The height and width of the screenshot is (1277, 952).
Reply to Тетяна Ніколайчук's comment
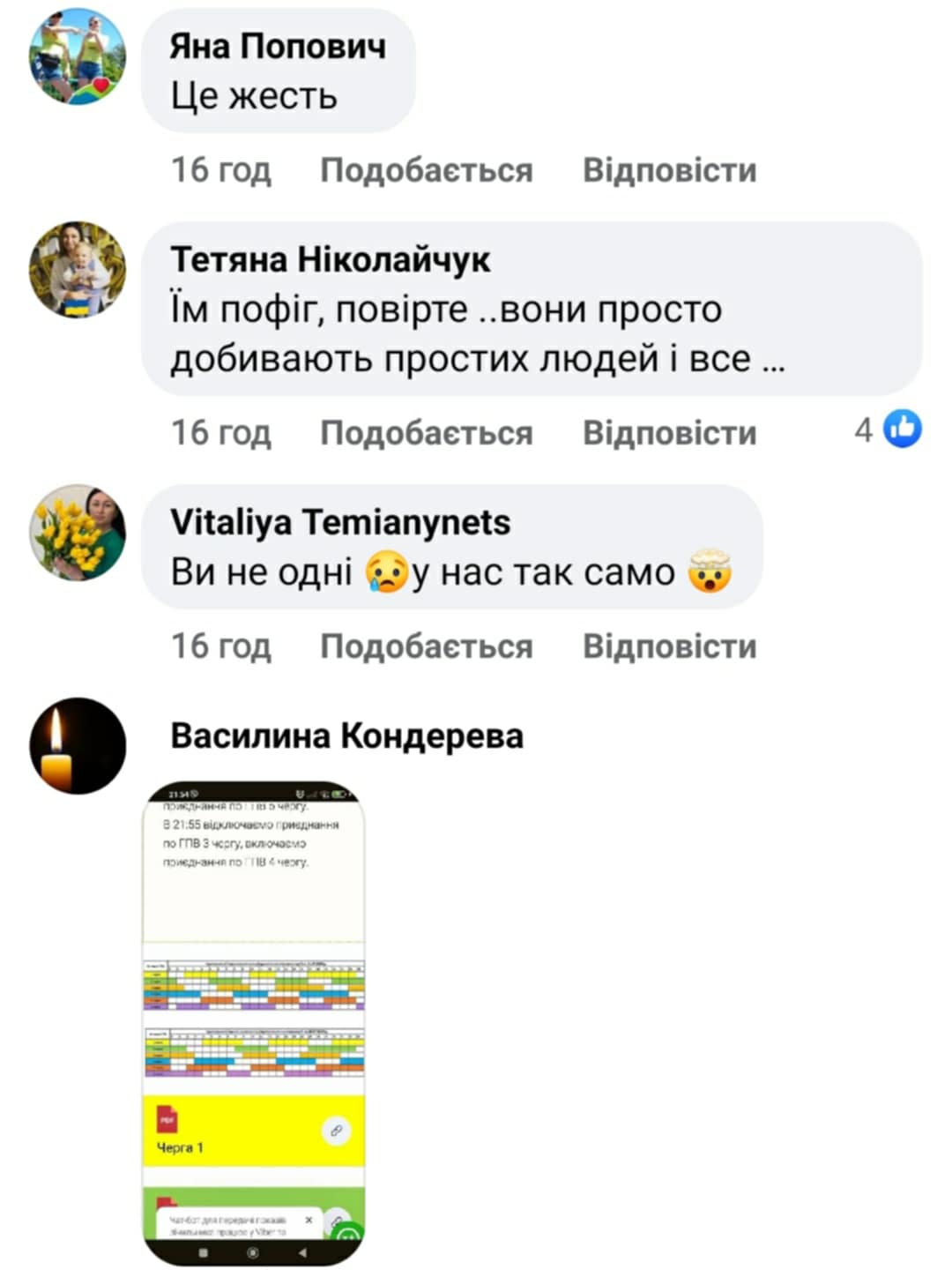coord(669,433)
